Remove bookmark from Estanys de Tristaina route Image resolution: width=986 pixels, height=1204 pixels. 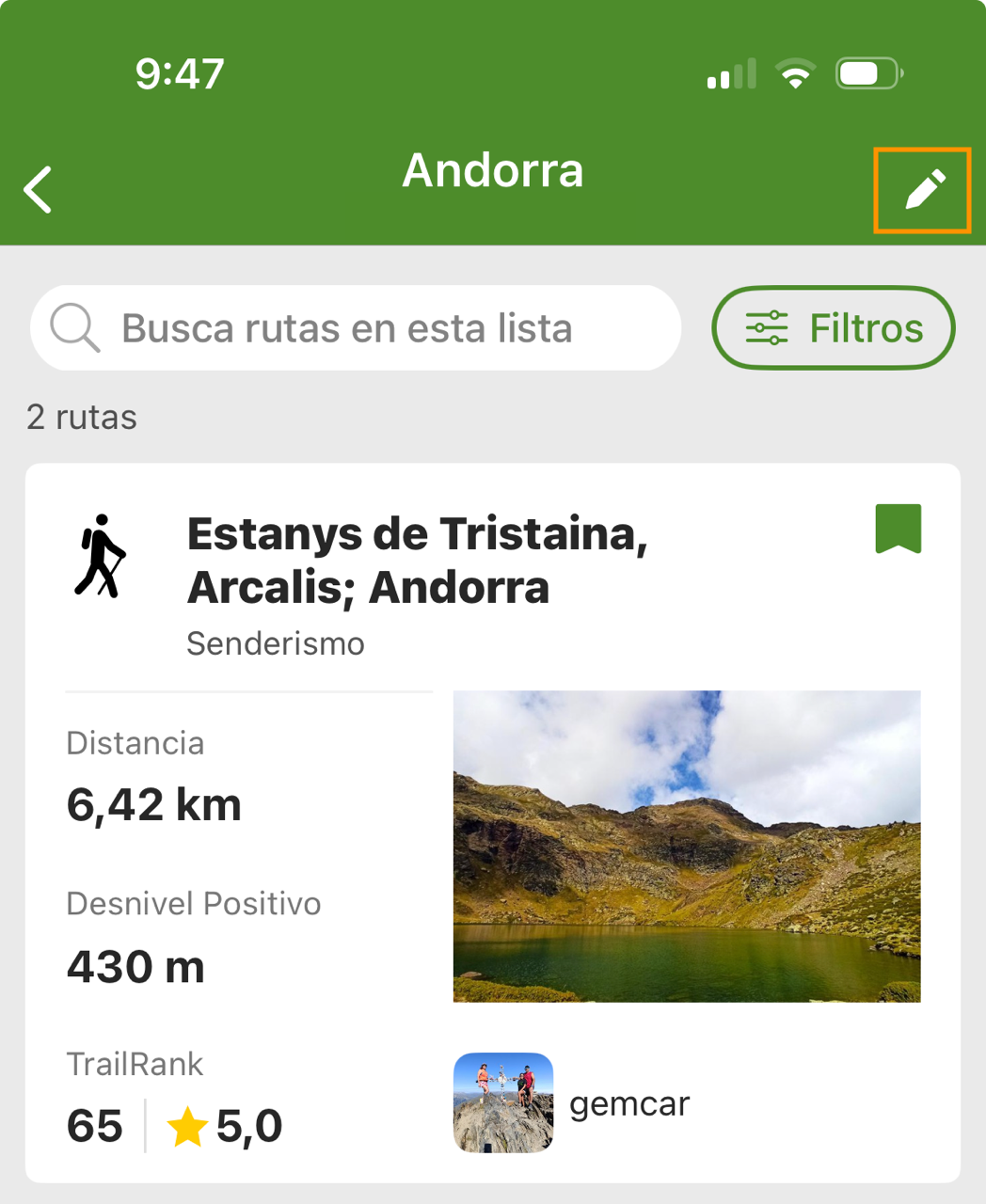[x=898, y=529]
